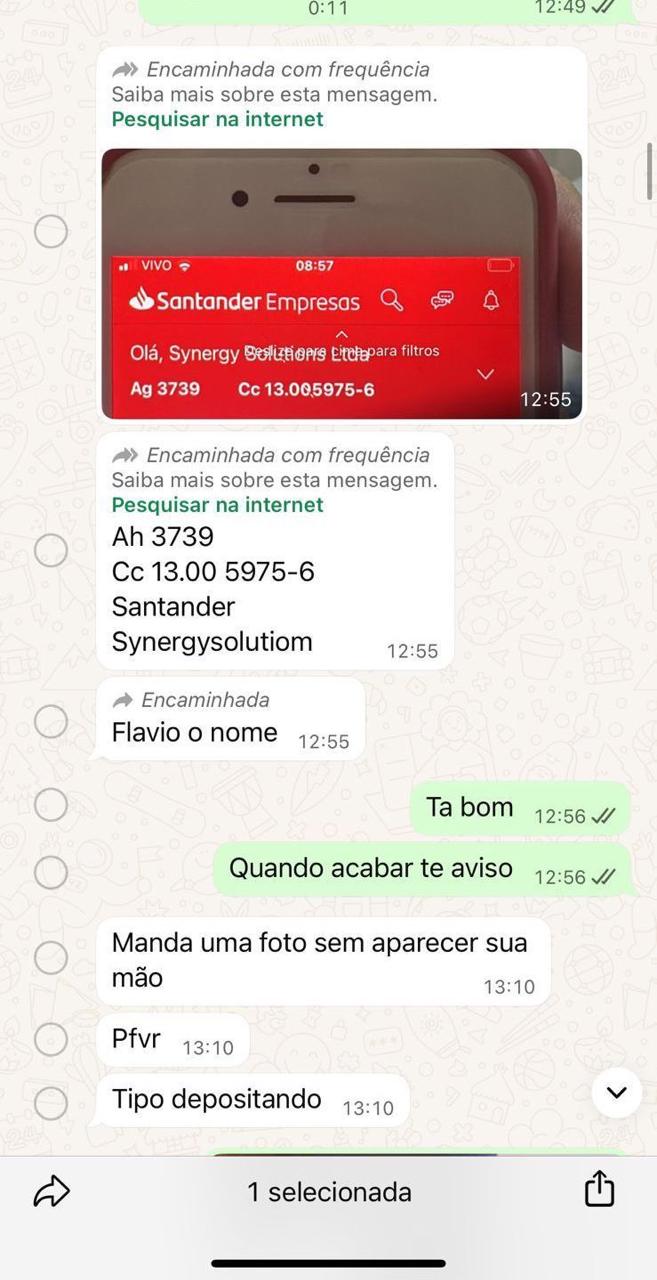Viewport: 657px width, 1280px height.
Task: Forward the selected message
Action: coord(51,1191)
